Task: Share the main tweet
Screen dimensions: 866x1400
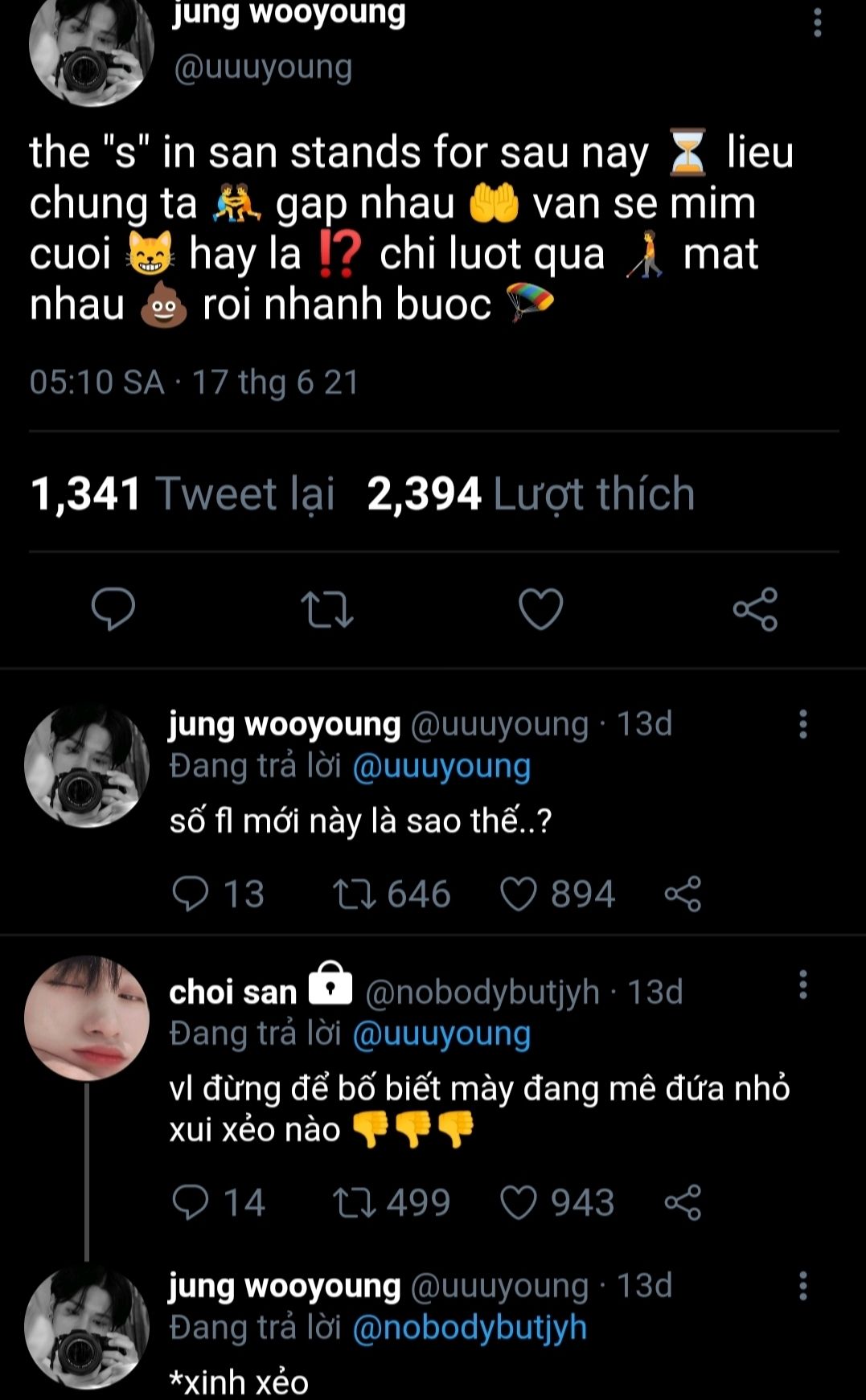Action: point(755,608)
